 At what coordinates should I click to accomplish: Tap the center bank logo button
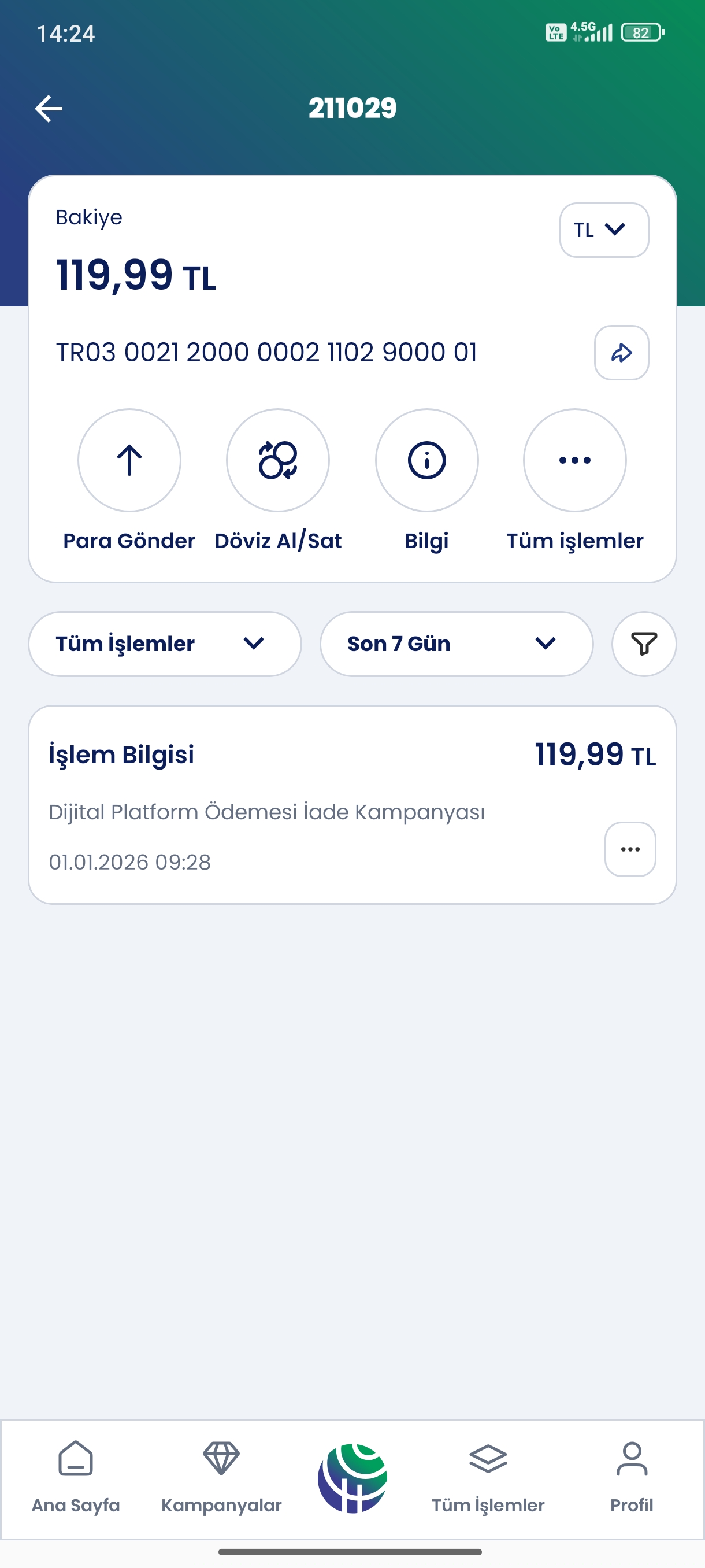coord(352,1478)
